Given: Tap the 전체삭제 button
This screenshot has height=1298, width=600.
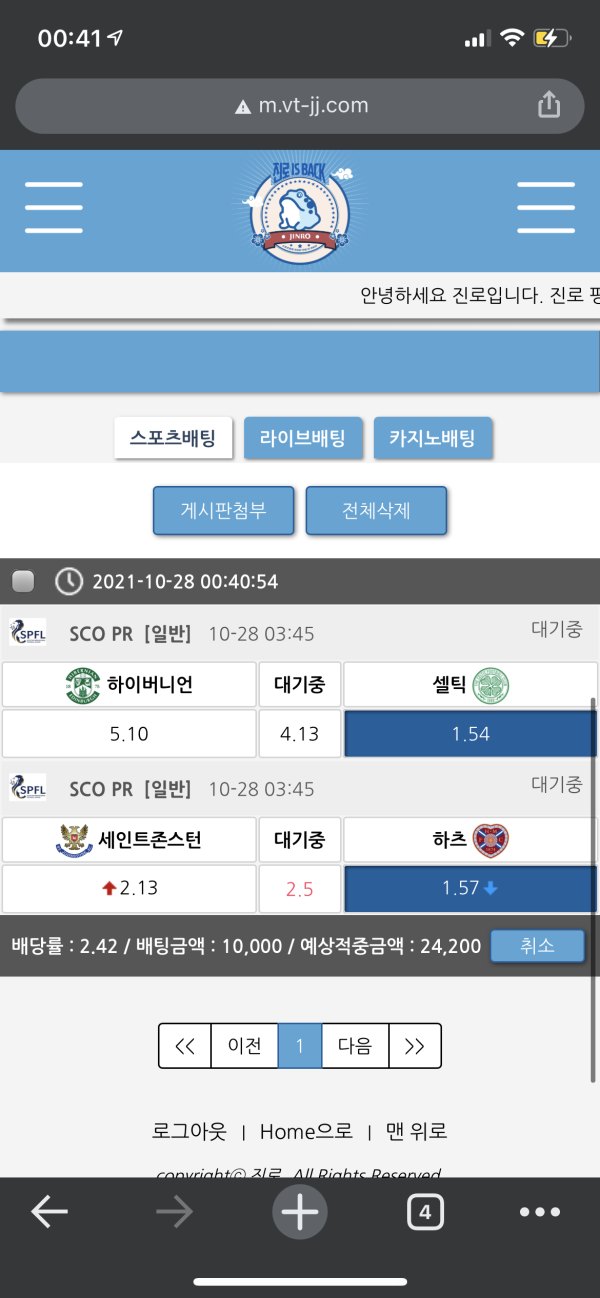Looking at the screenshot, I should (375, 511).
